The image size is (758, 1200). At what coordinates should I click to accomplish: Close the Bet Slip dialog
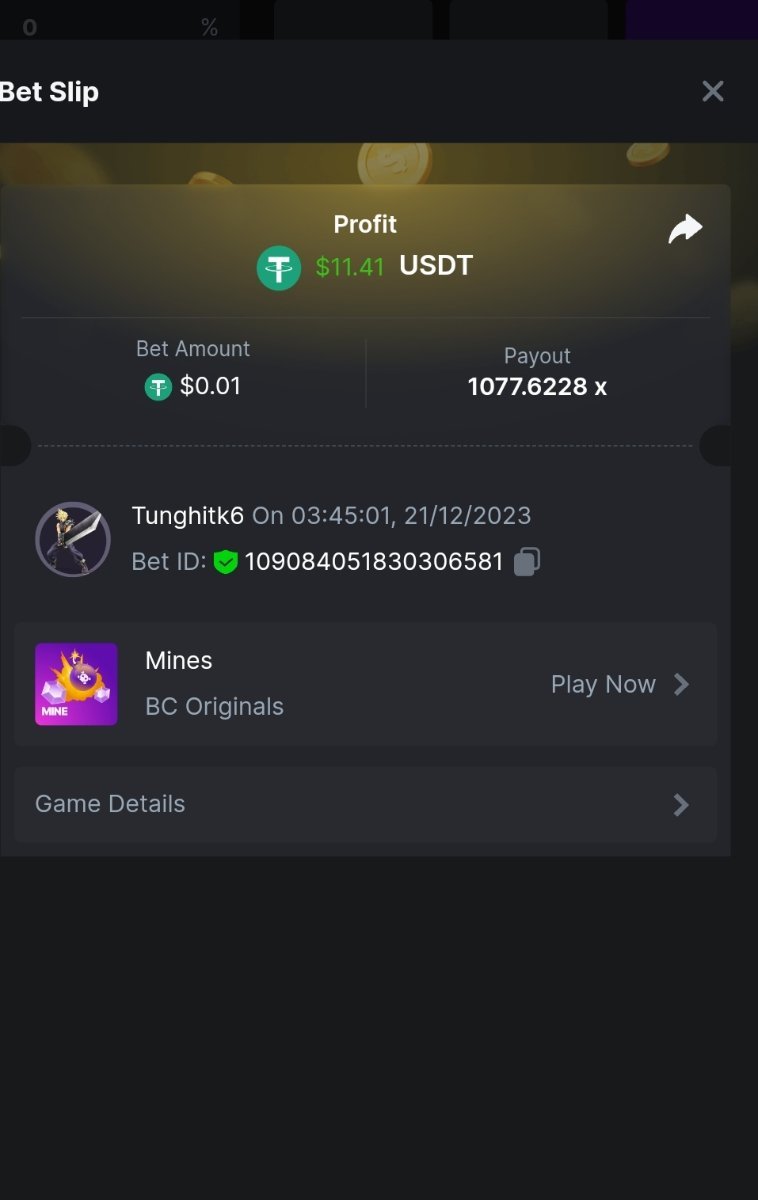(x=712, y=92)
